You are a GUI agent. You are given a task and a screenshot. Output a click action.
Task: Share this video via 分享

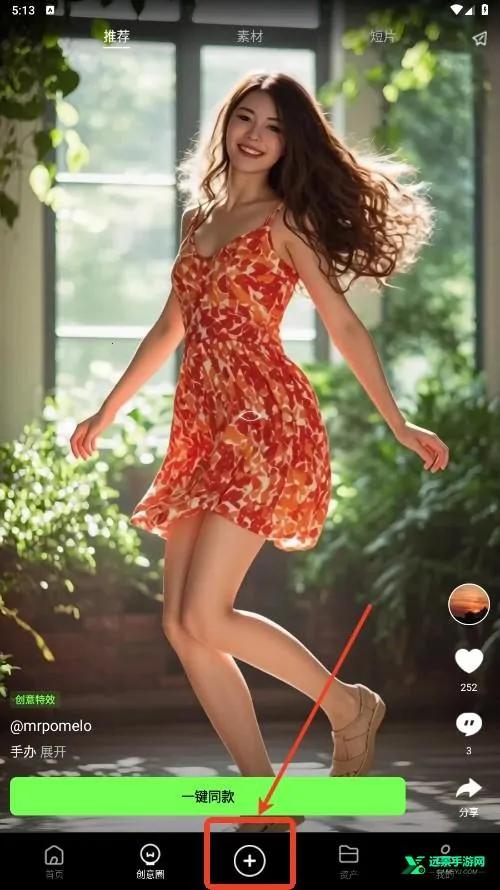pyautogui.click(x=469, y=797)
